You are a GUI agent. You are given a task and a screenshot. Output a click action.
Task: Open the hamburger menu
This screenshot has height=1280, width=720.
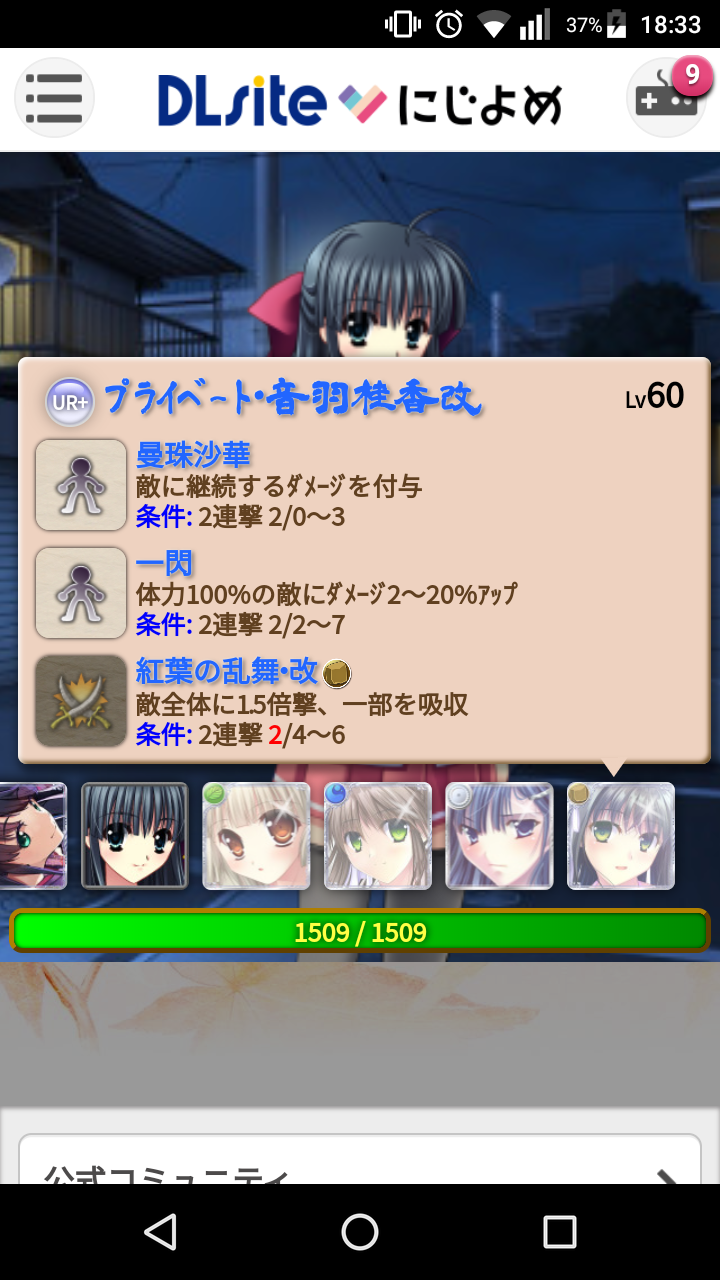[x=54, y=98]
